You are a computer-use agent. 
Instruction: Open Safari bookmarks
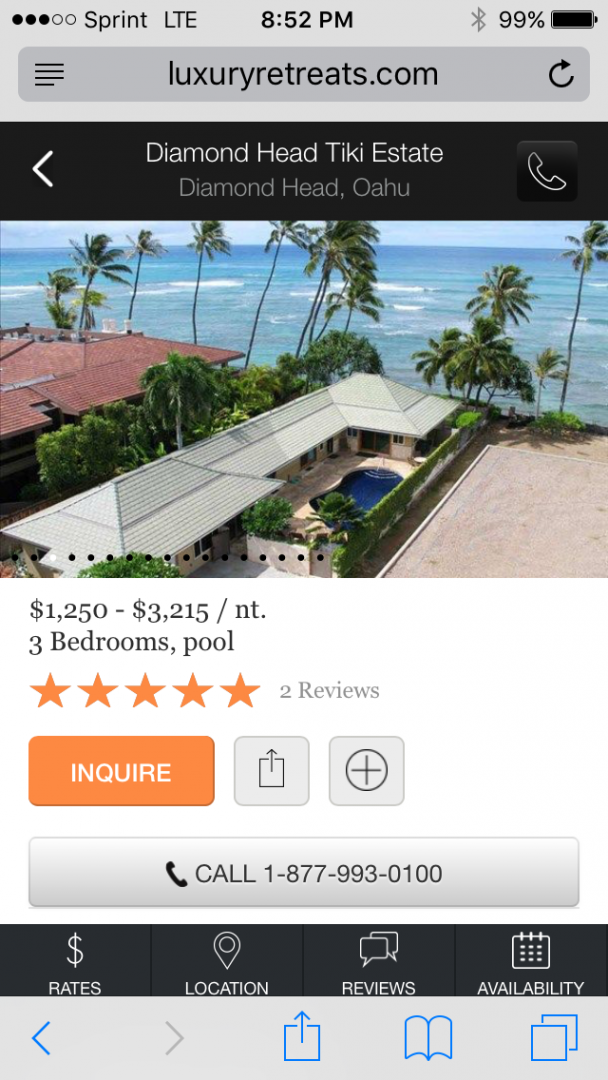428,1037
